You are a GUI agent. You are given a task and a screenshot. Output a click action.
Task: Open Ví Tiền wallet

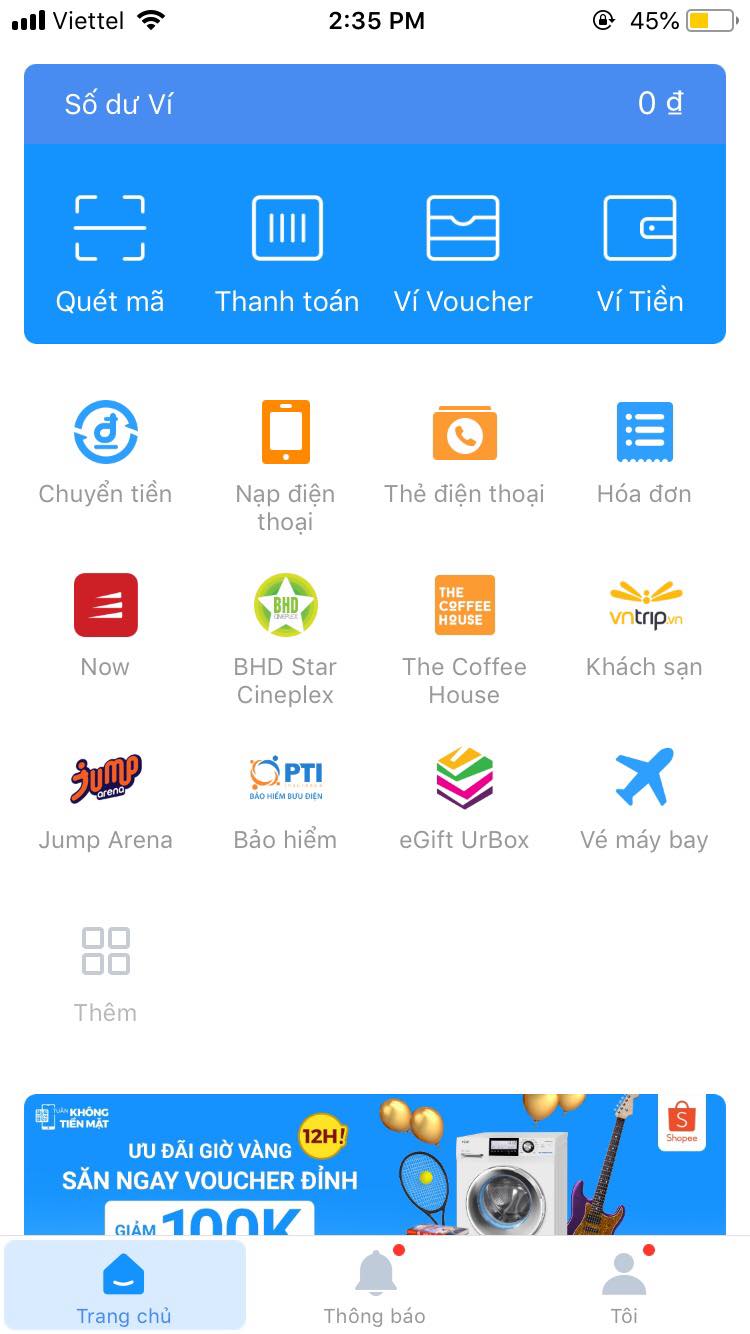pos(640,250)
